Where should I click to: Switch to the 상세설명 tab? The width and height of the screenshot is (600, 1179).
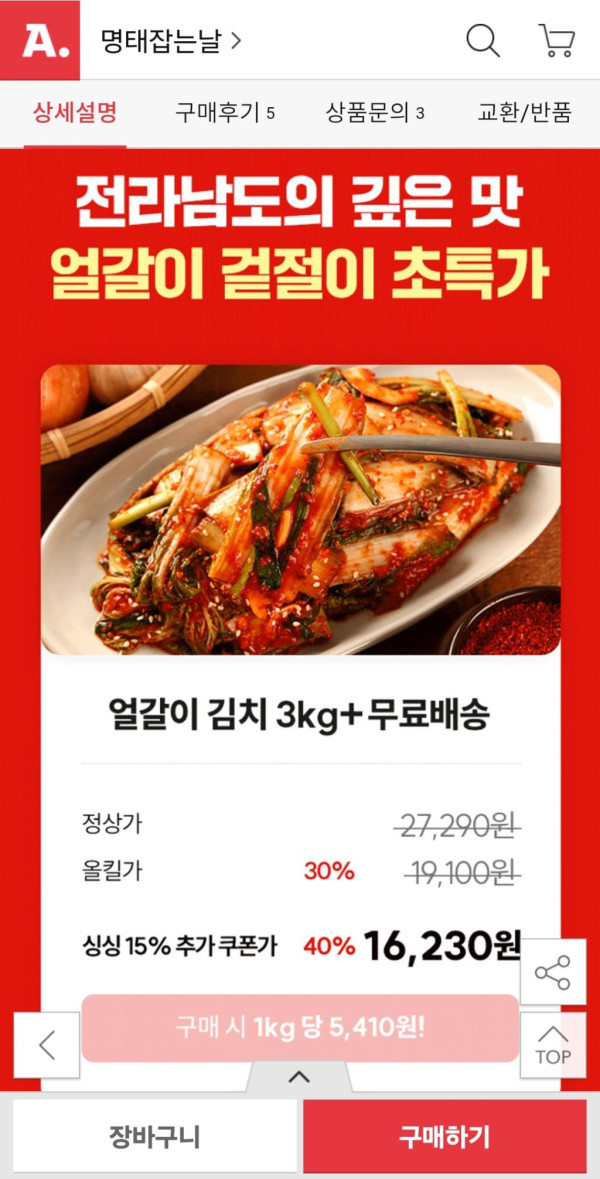pos(75,112)
